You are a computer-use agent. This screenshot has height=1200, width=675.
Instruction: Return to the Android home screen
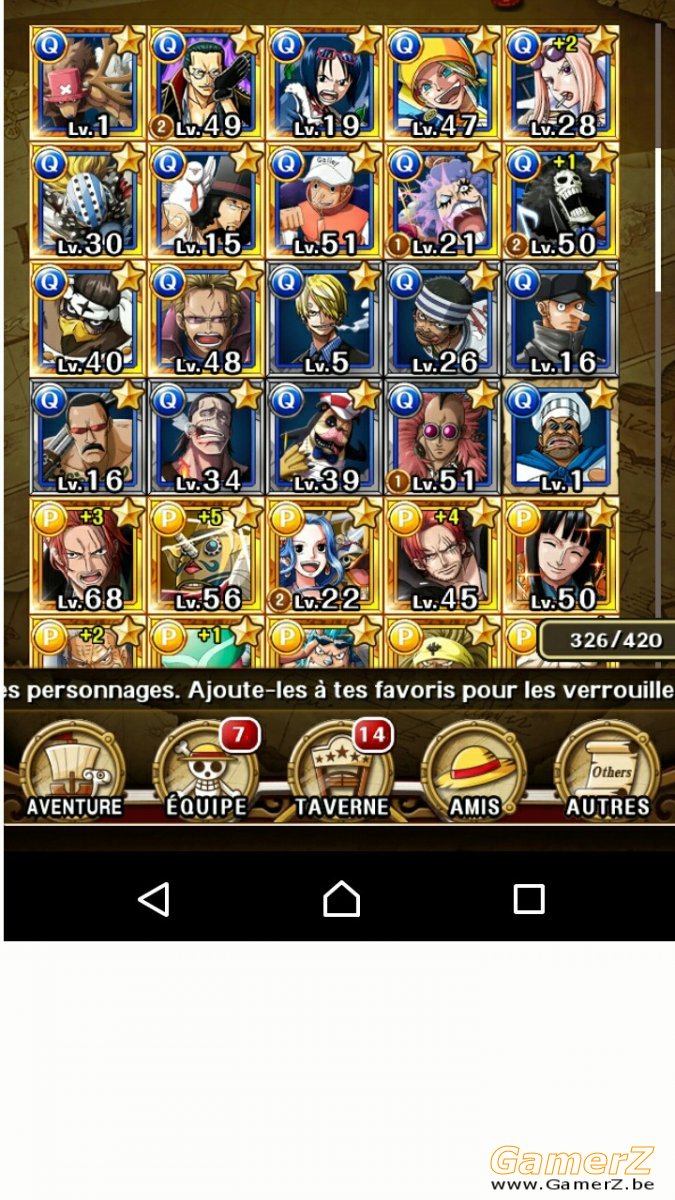(x=341, y=899)
